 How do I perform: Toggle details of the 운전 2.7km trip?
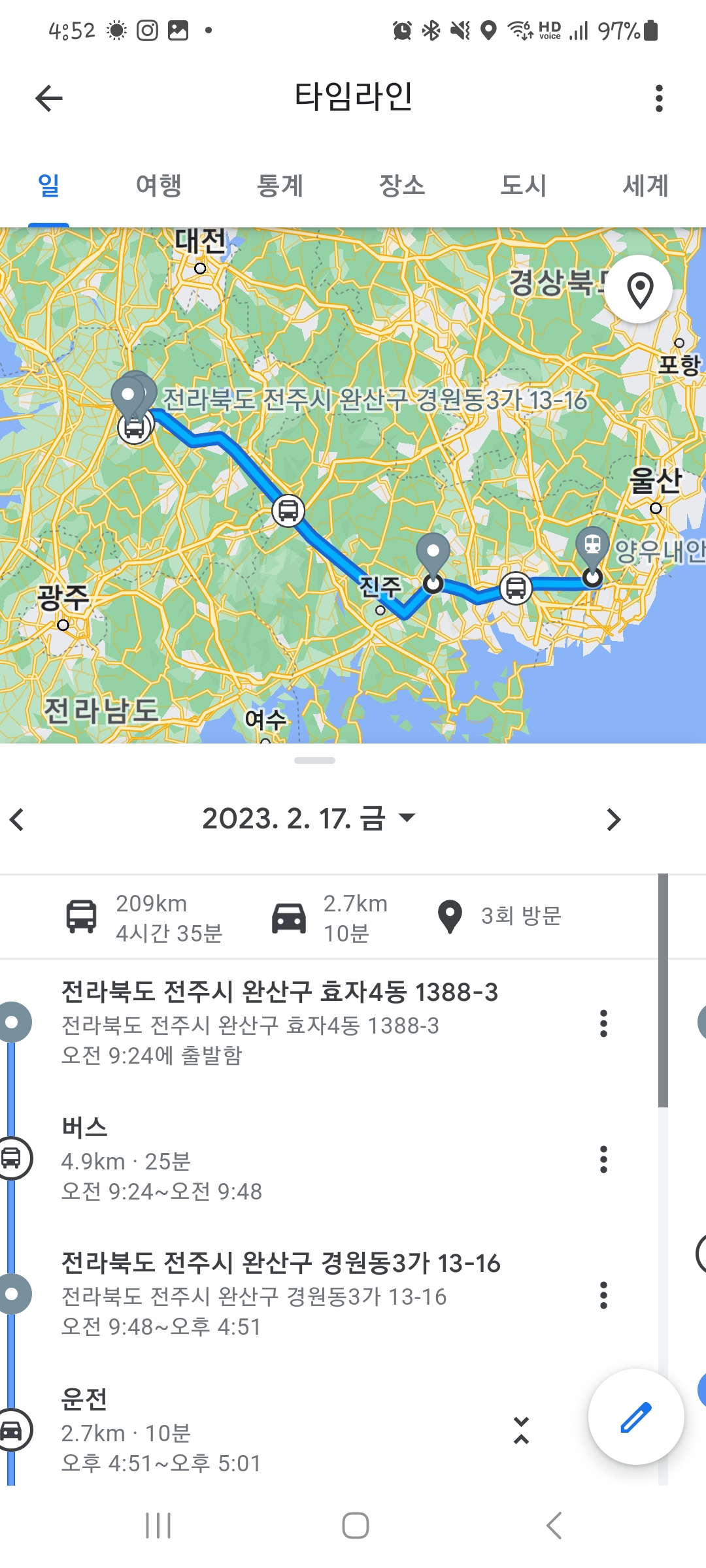(x=521, y=1430)
